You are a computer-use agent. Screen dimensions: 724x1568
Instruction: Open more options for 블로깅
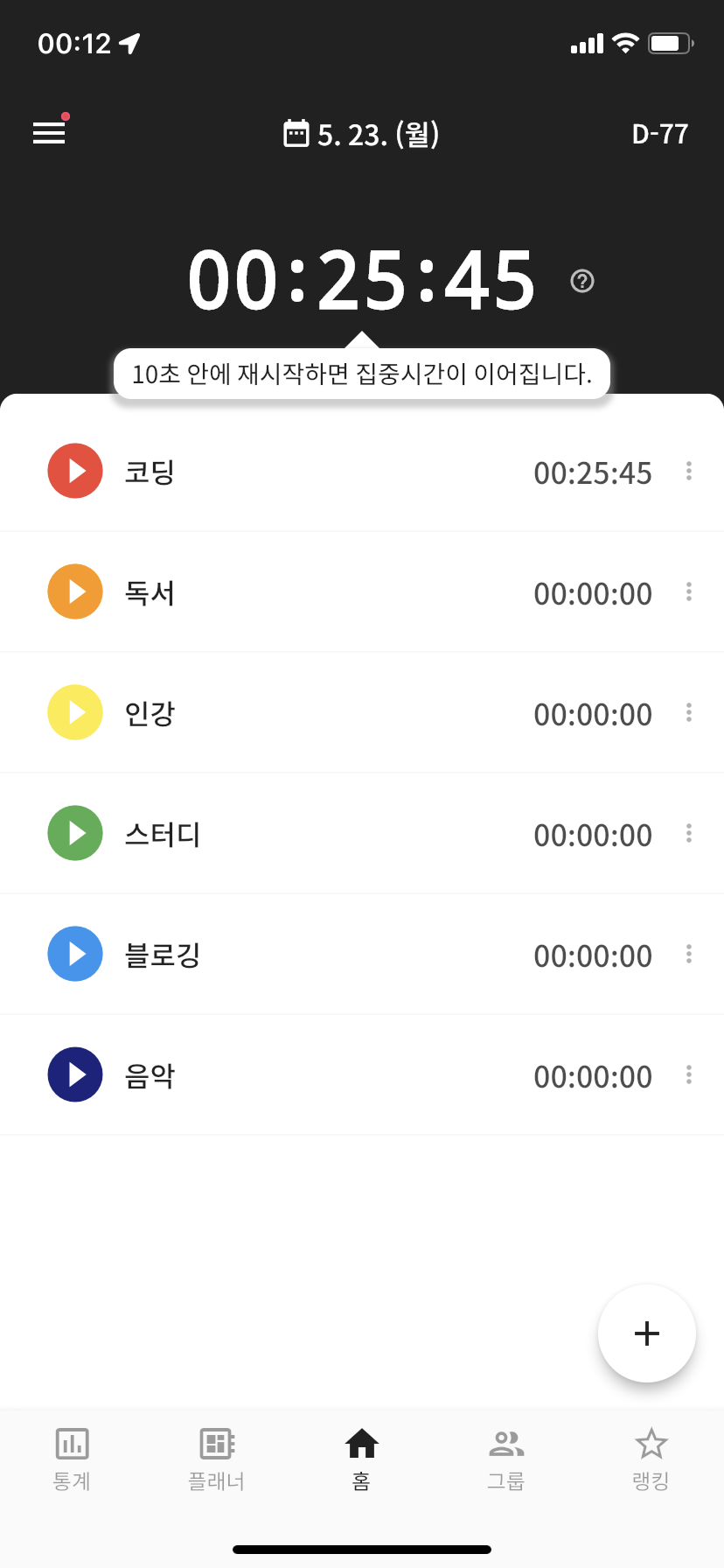[x=689, y=955]
